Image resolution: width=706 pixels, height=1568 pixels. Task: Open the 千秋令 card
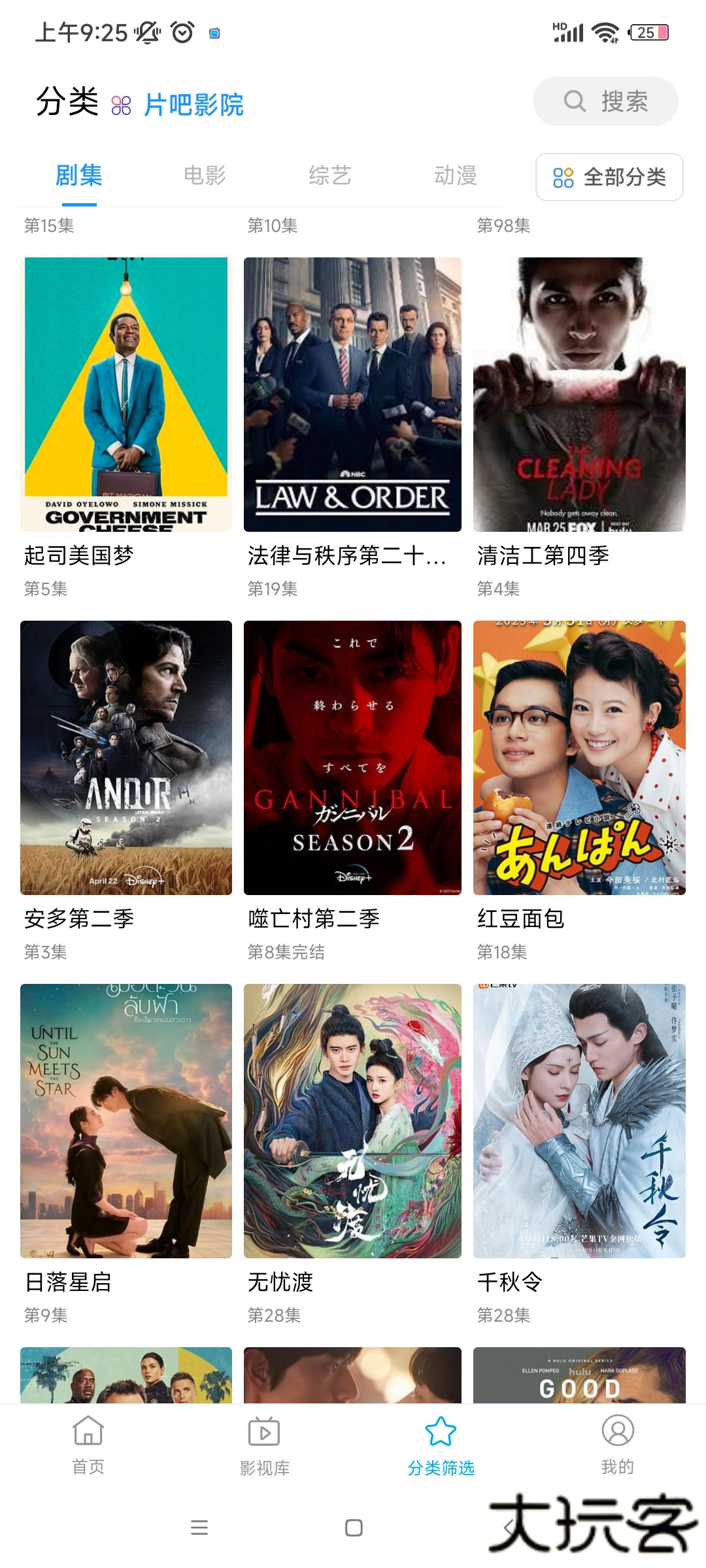tap(579, 1121)
